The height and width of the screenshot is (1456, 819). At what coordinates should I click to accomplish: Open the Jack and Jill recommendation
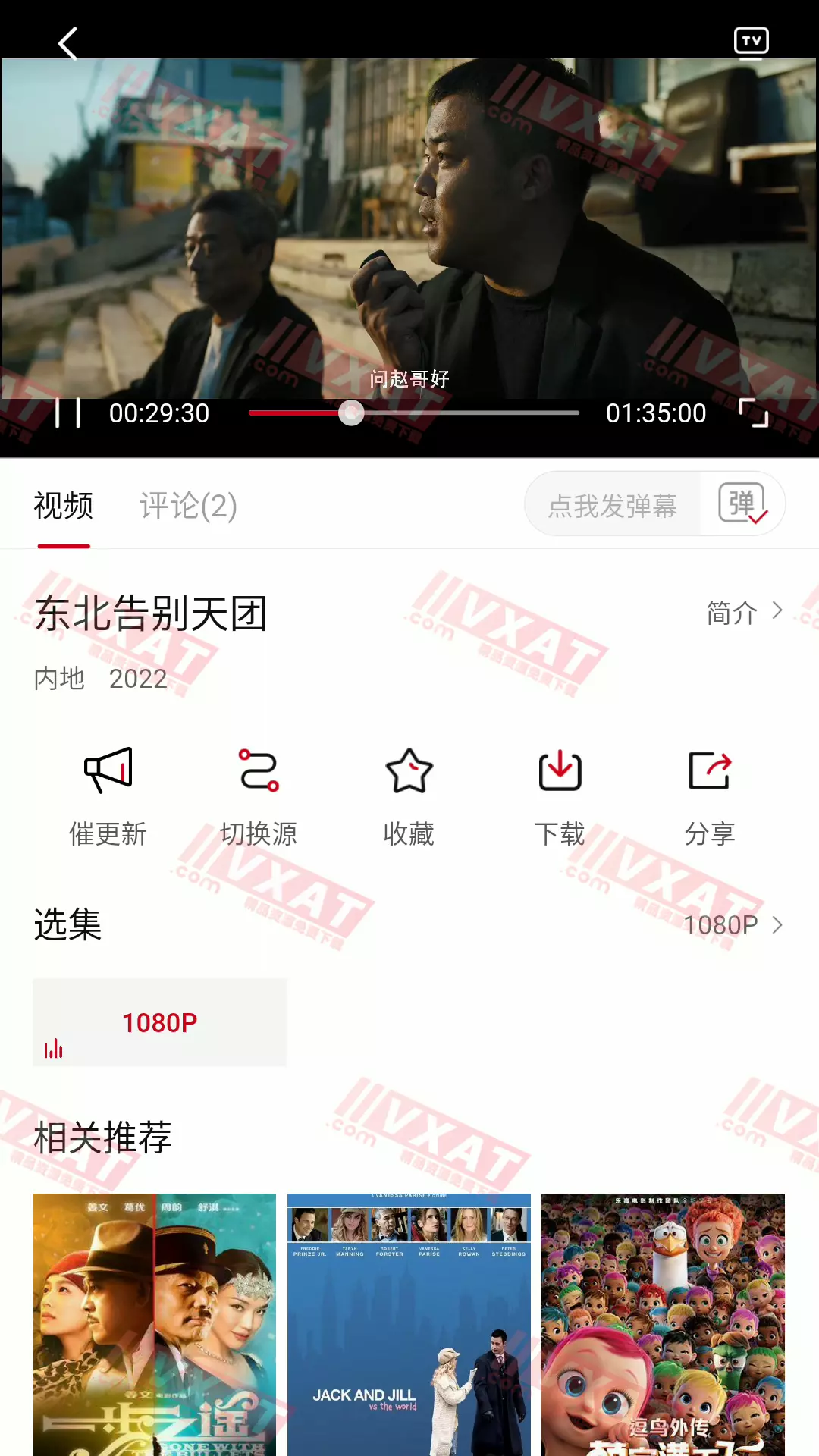(409, 1323)
